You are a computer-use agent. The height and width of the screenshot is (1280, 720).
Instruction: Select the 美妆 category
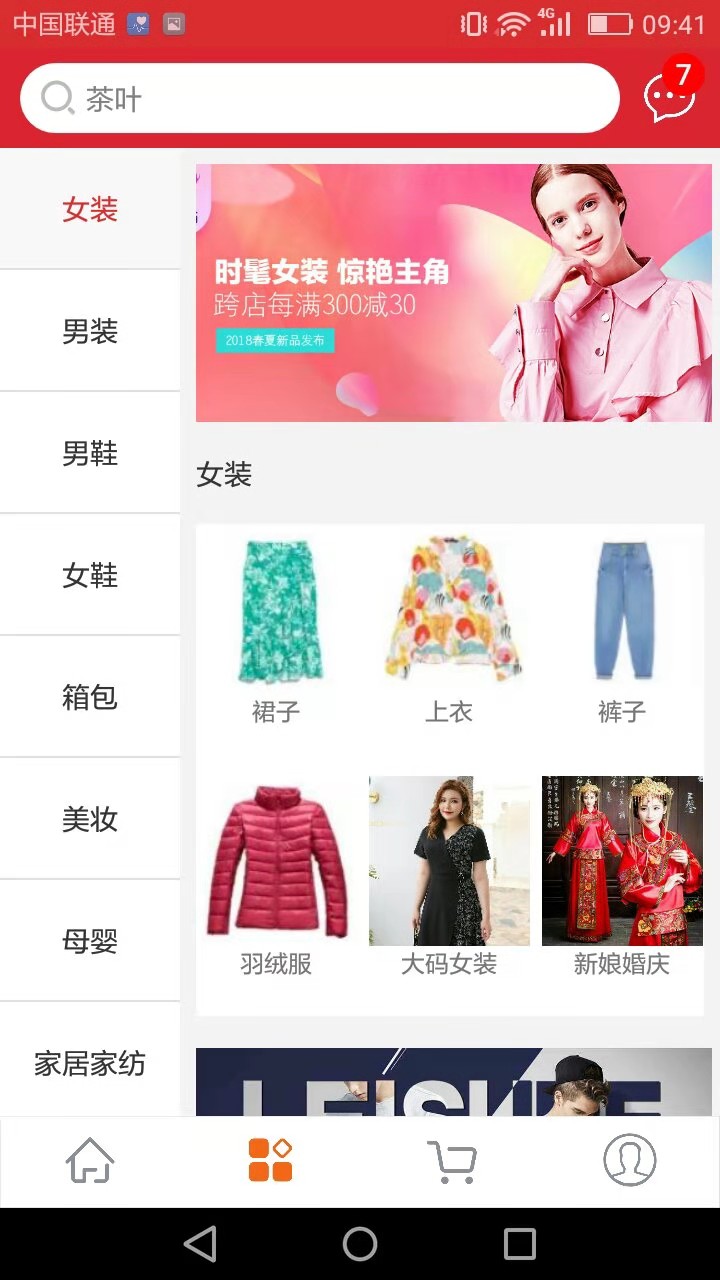click(x=90, y=819)
